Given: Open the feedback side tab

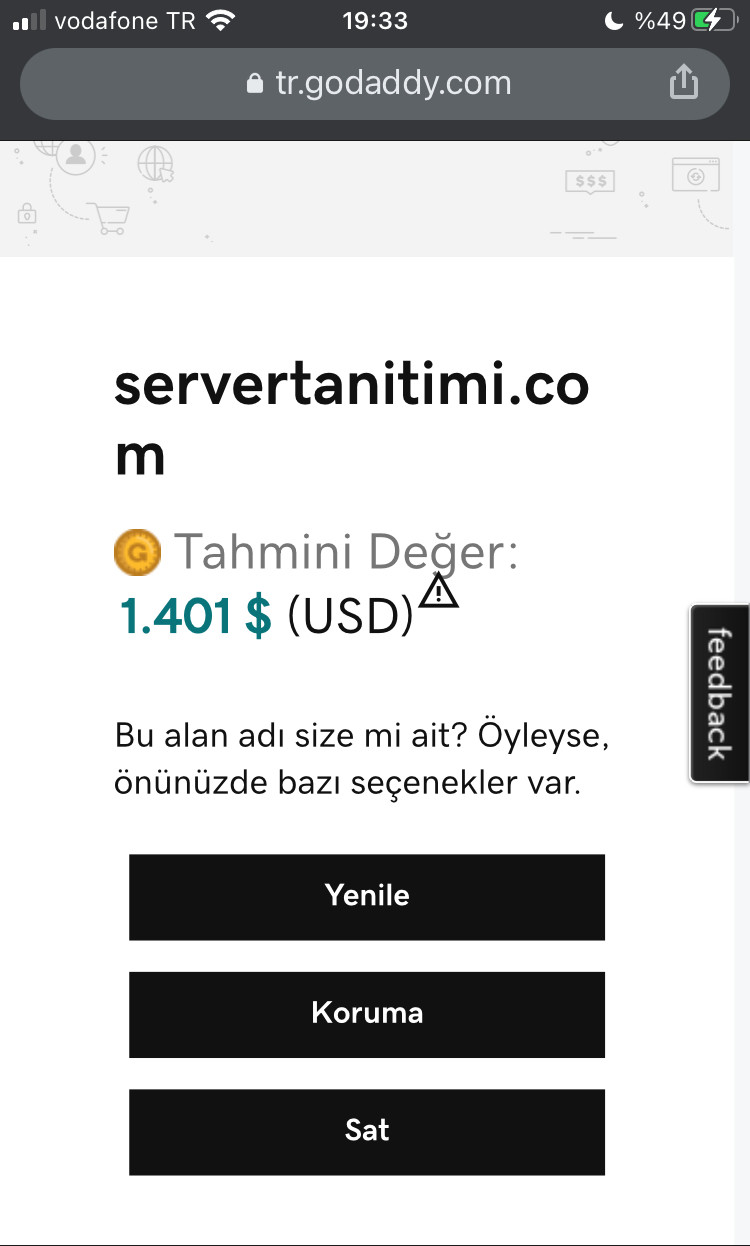Looking at the screenshot, I should [x=720, y=693].
